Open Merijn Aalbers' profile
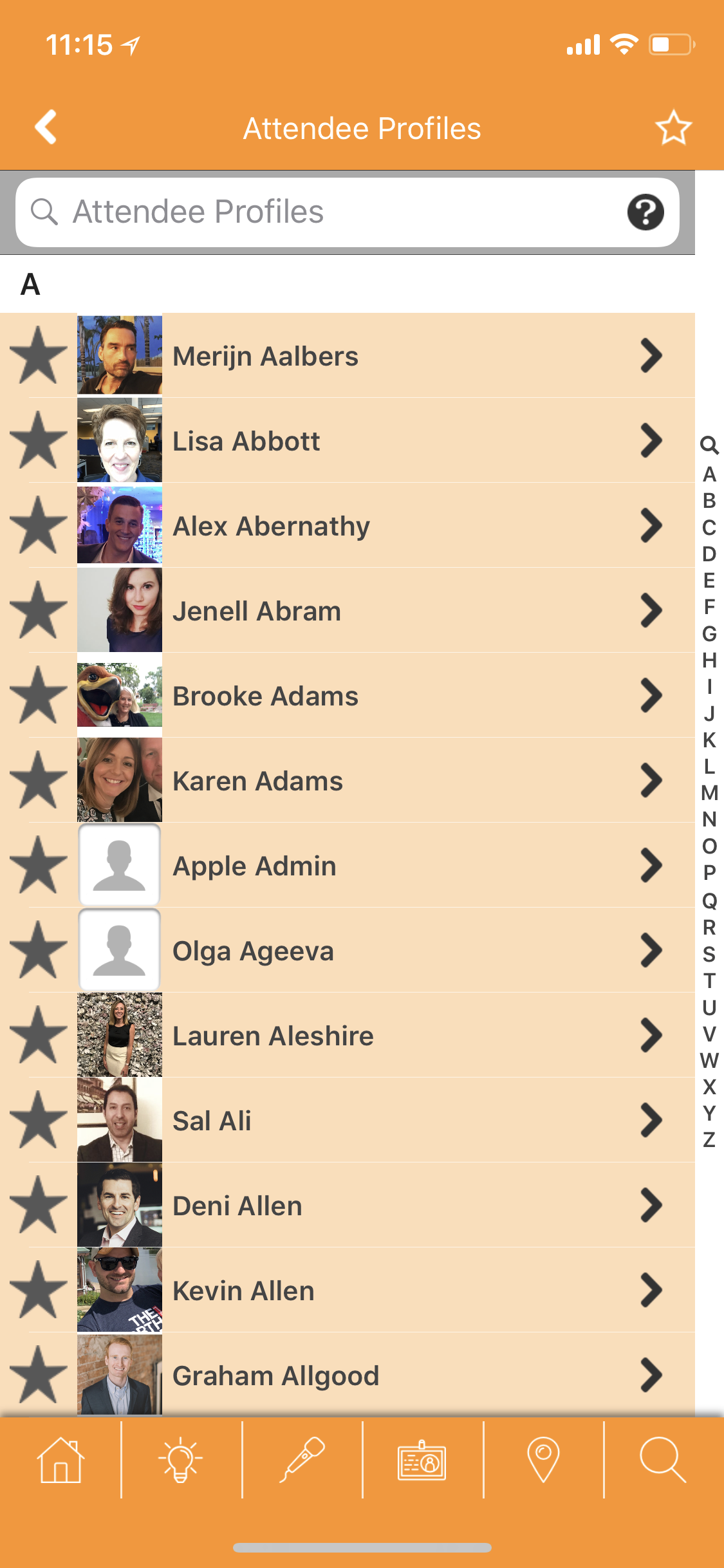This screenshot has height=1568, width=724. point(348,355)
